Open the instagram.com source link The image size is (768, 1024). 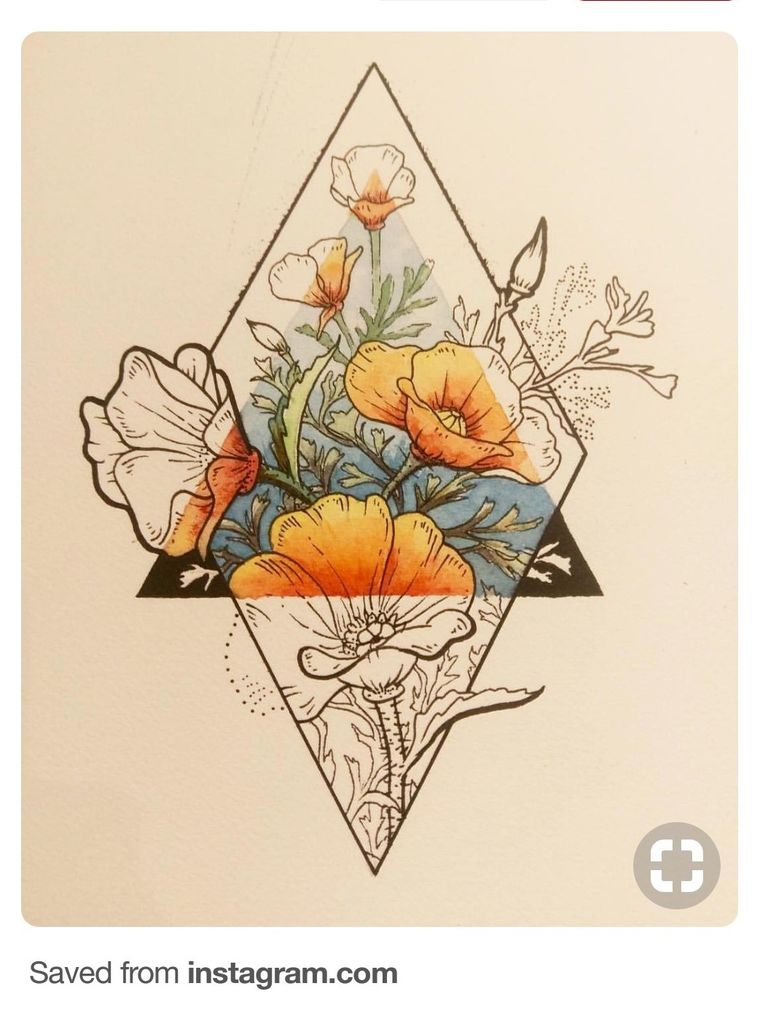pyautogui.click(x=293, y=973)
